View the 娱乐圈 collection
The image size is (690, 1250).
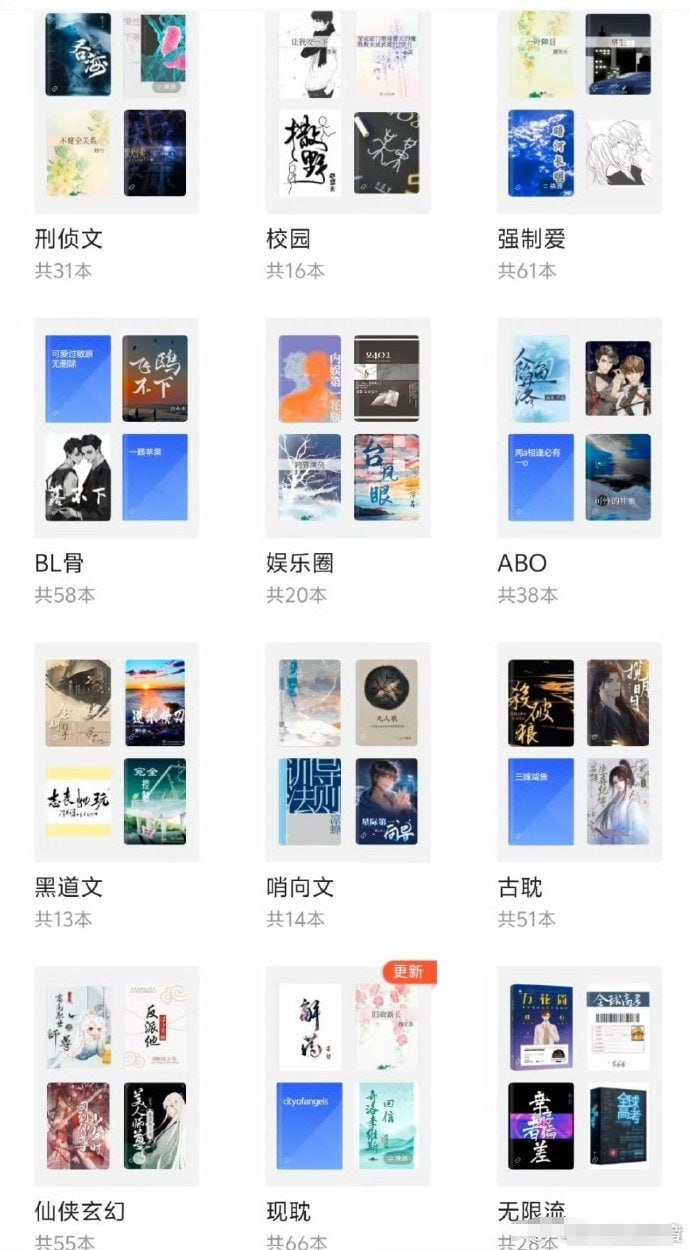[348, 428]
